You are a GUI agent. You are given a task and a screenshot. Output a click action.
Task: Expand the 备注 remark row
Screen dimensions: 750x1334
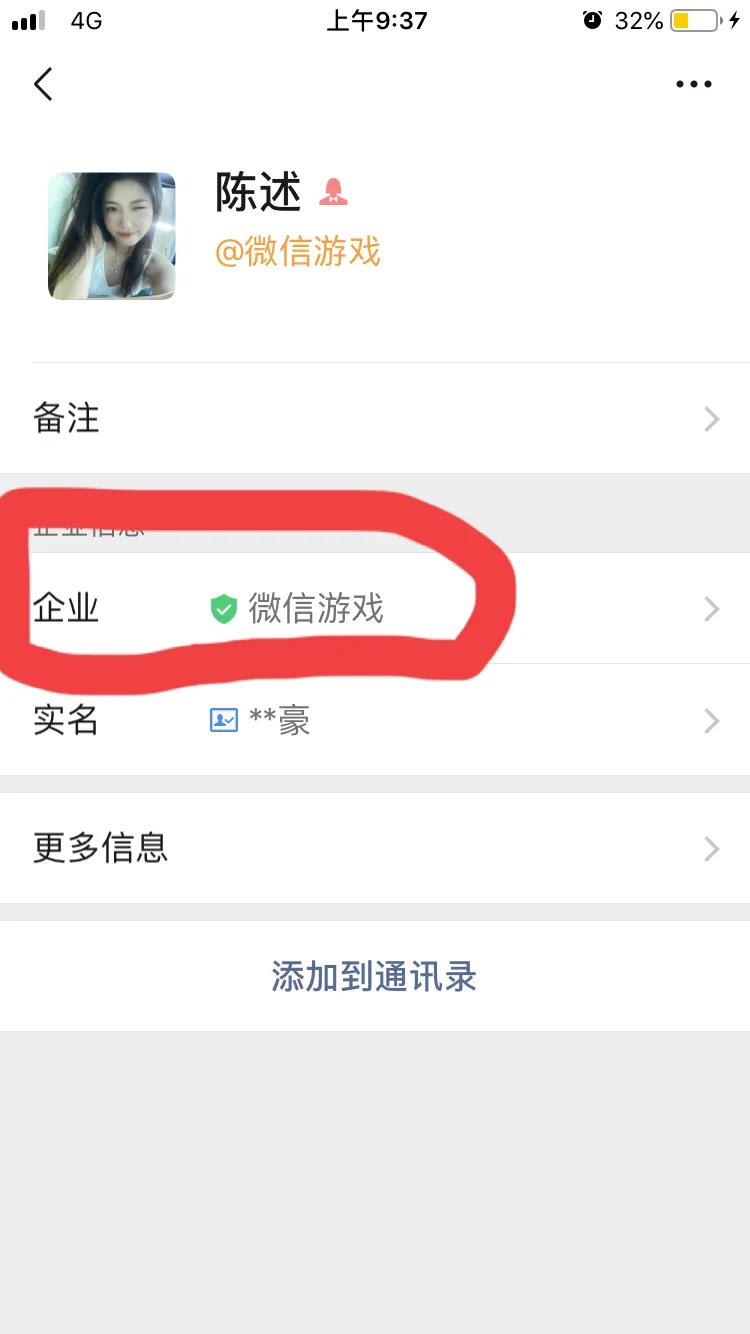(375, 419)
